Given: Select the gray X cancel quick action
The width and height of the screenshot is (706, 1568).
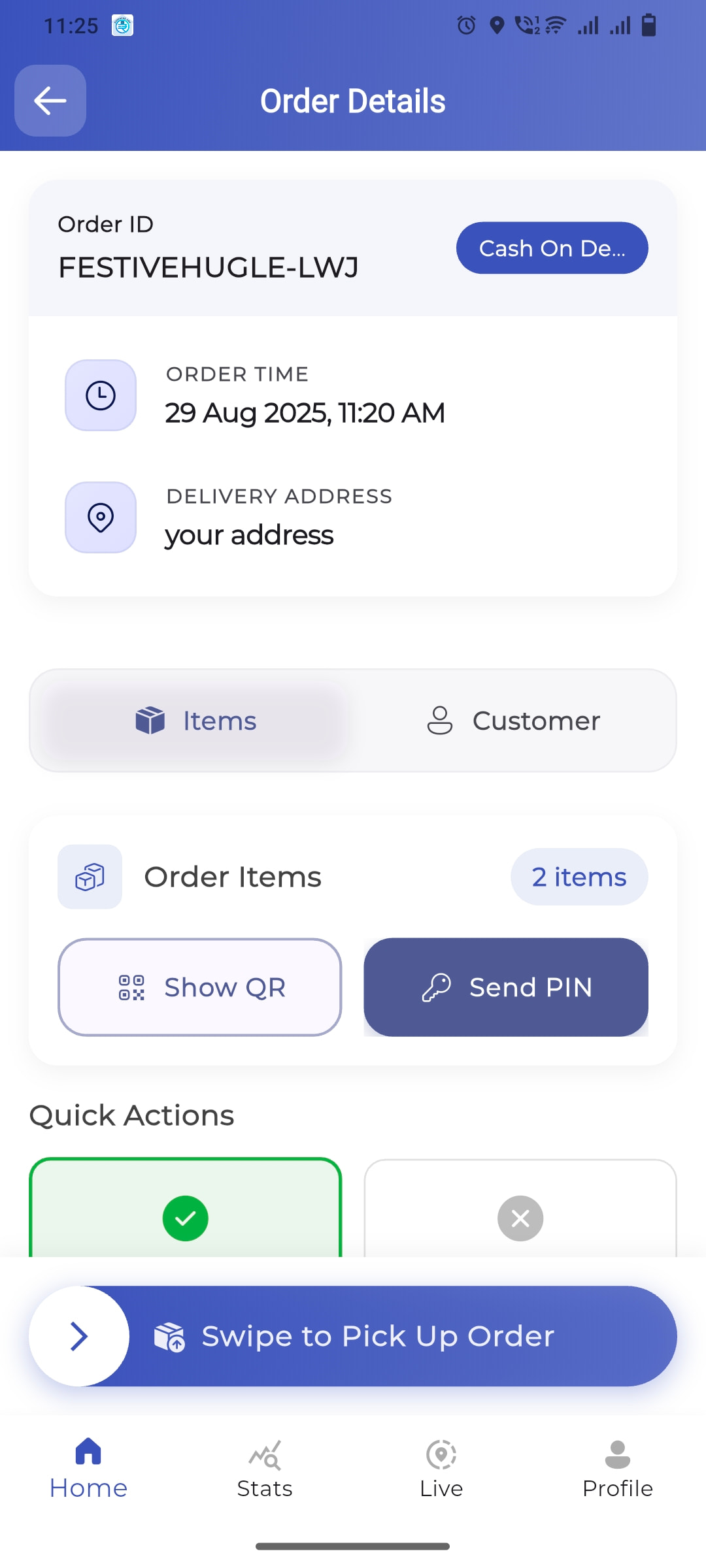Looking at the screenshot, I should [520, 1218].
